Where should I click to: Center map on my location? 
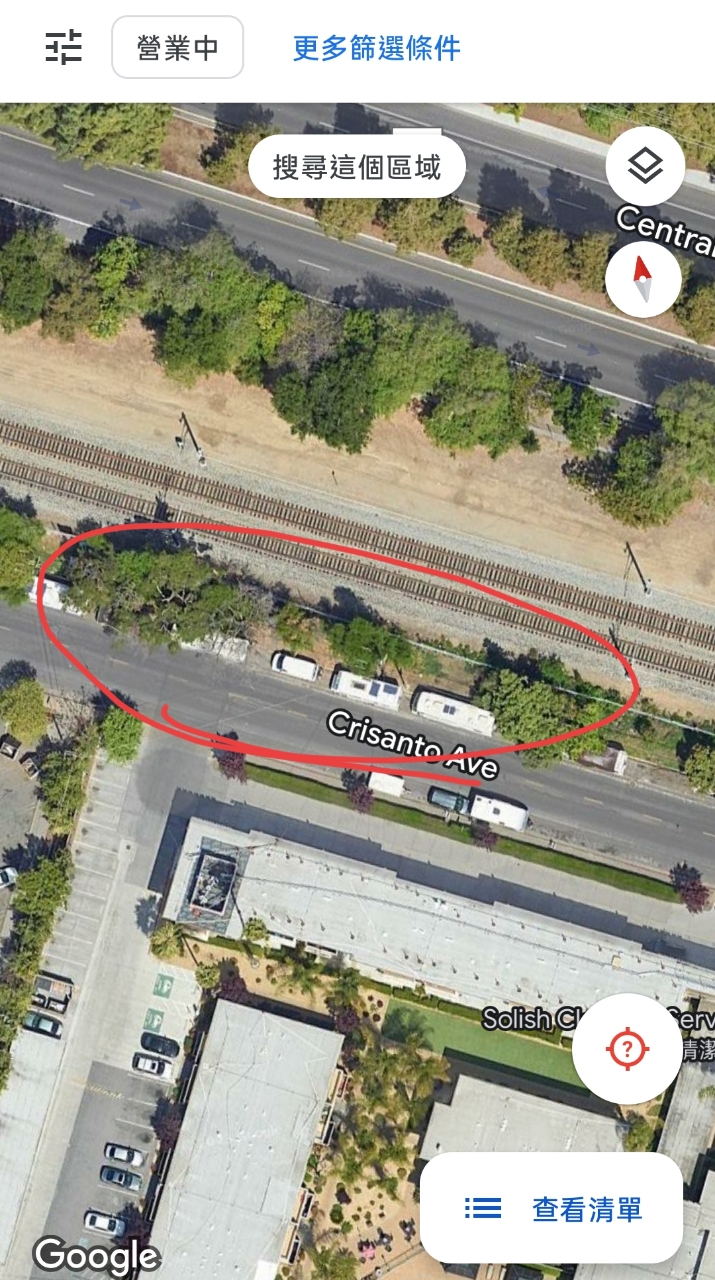627,1049
